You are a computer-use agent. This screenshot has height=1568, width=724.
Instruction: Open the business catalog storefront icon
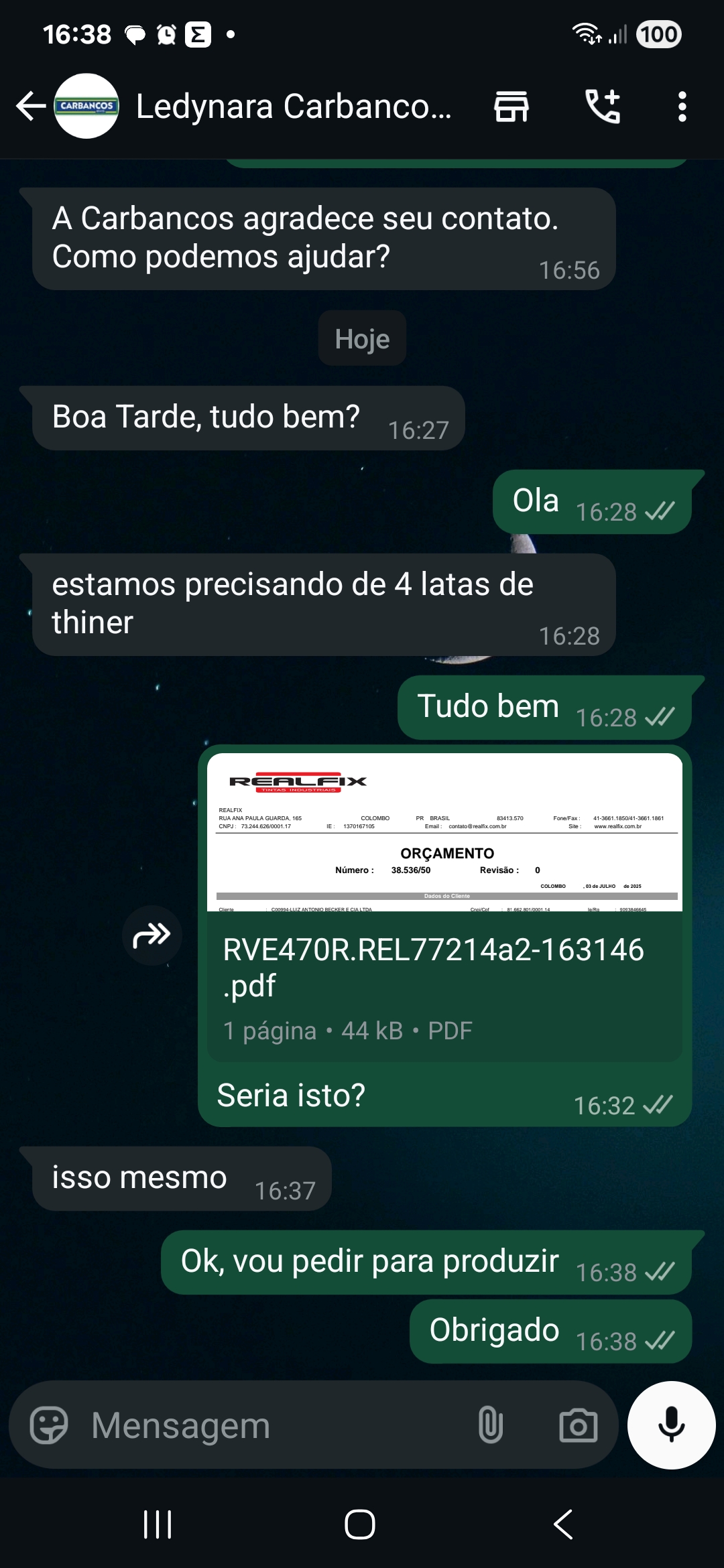click(511, 107)
